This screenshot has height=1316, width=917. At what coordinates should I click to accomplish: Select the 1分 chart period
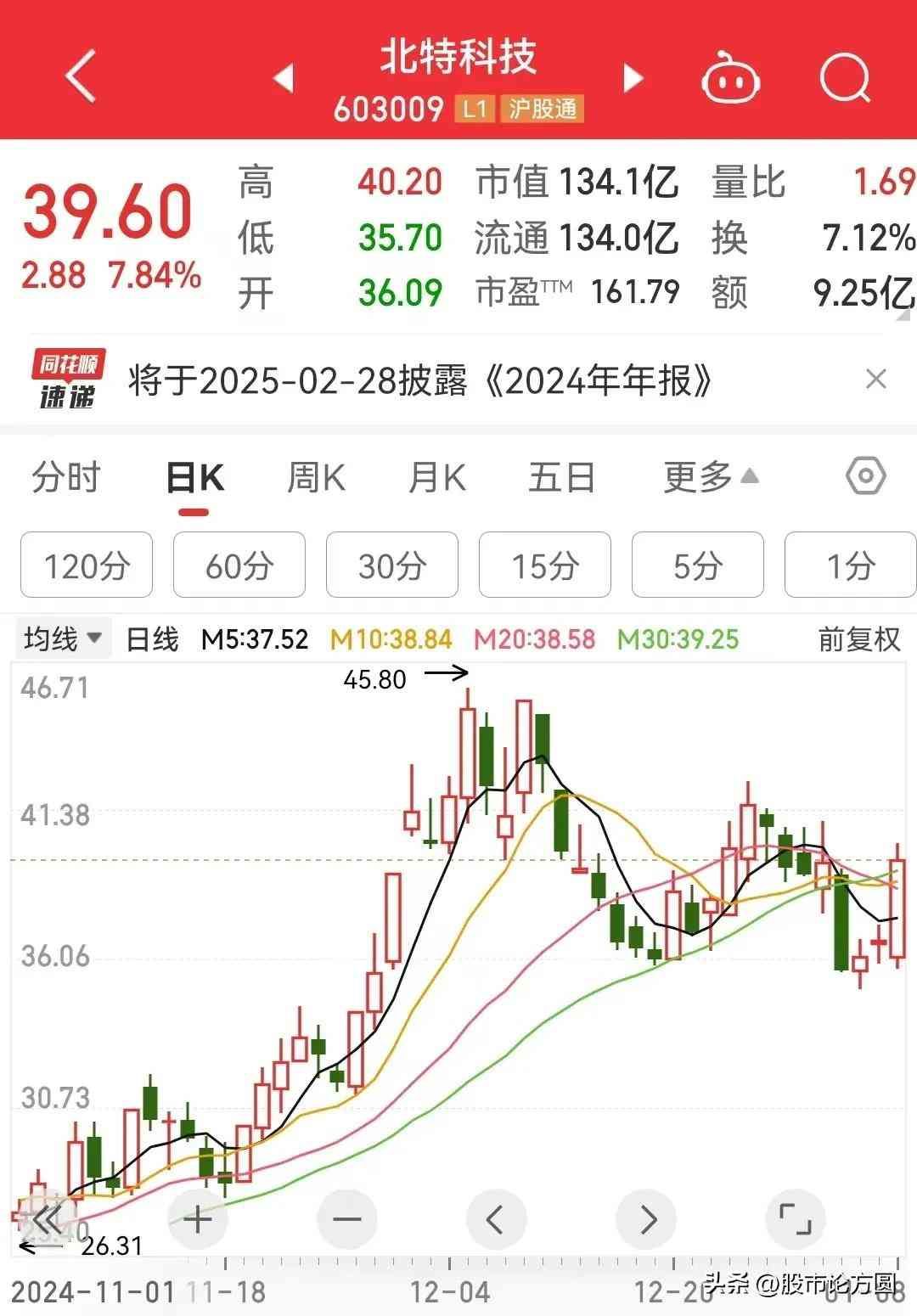tap(850, 565)
